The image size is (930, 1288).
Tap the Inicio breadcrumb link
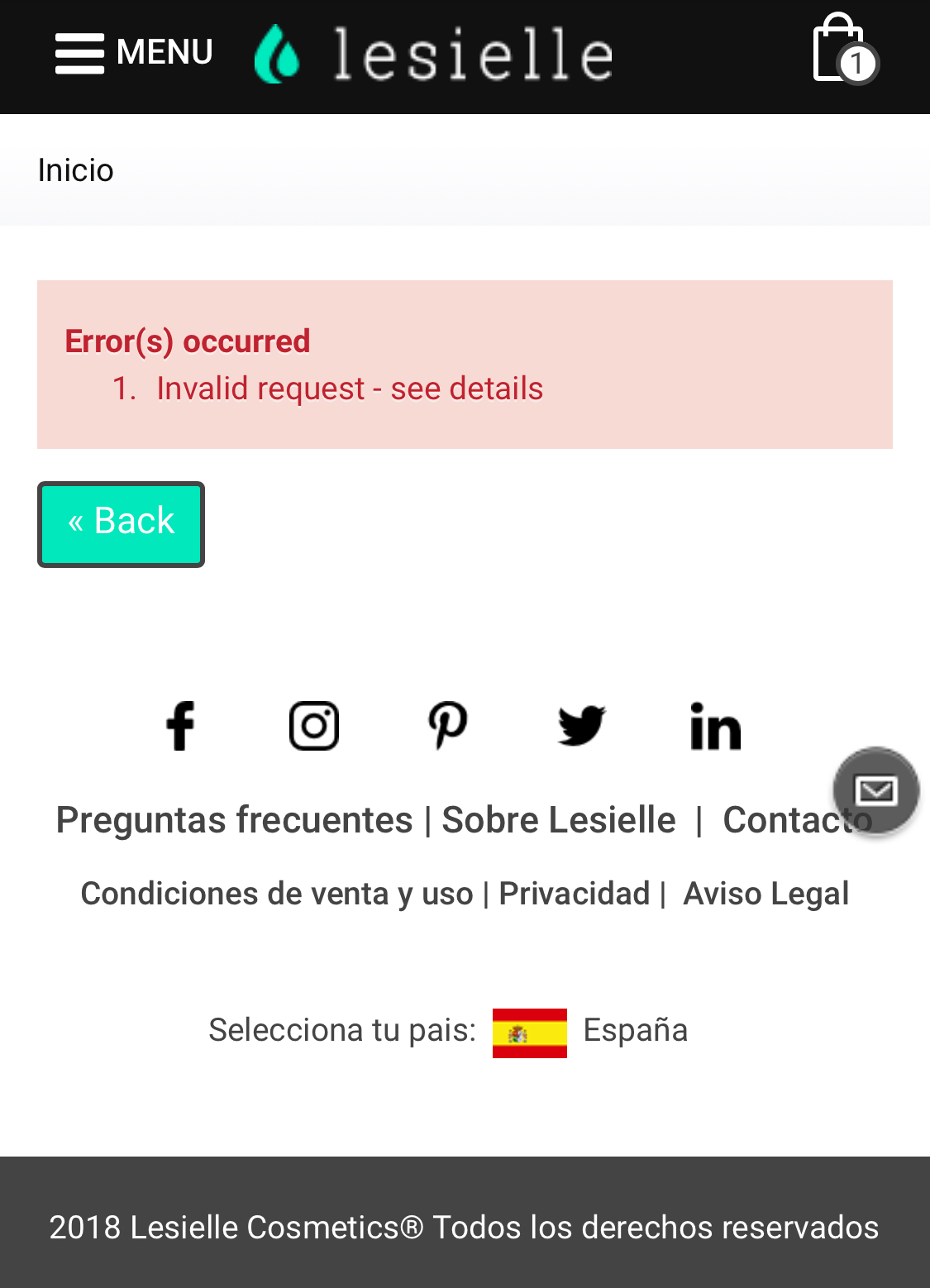click(76, 170)
